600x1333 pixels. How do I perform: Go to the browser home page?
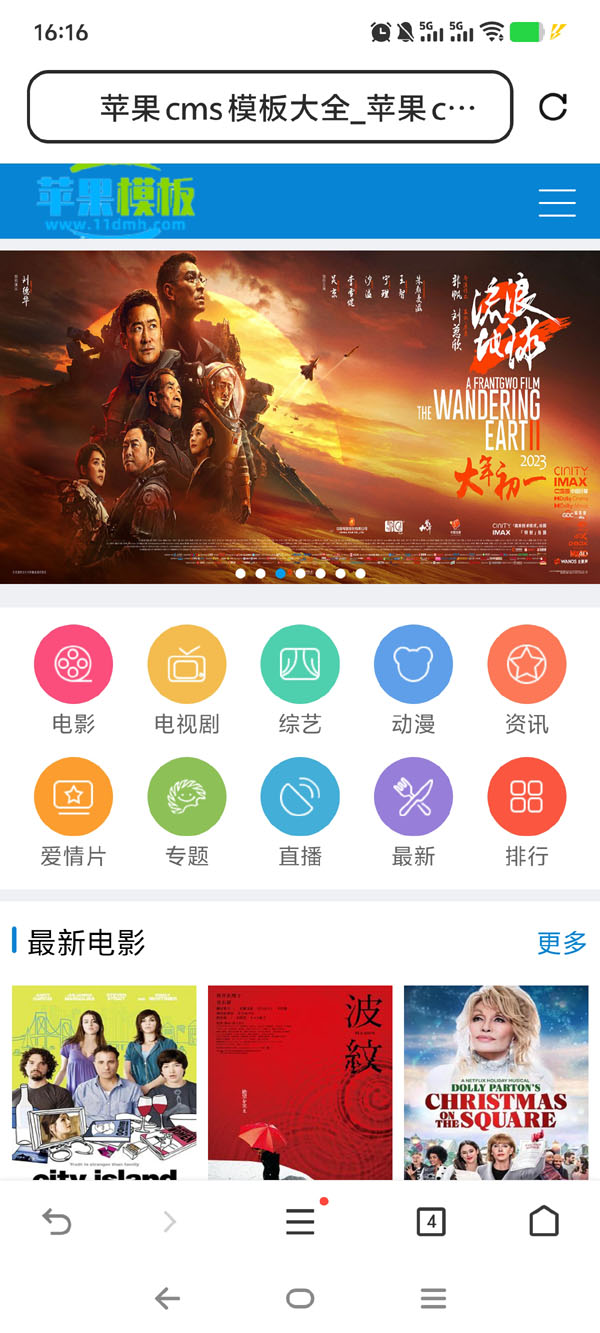click(x=543, y=1221)
